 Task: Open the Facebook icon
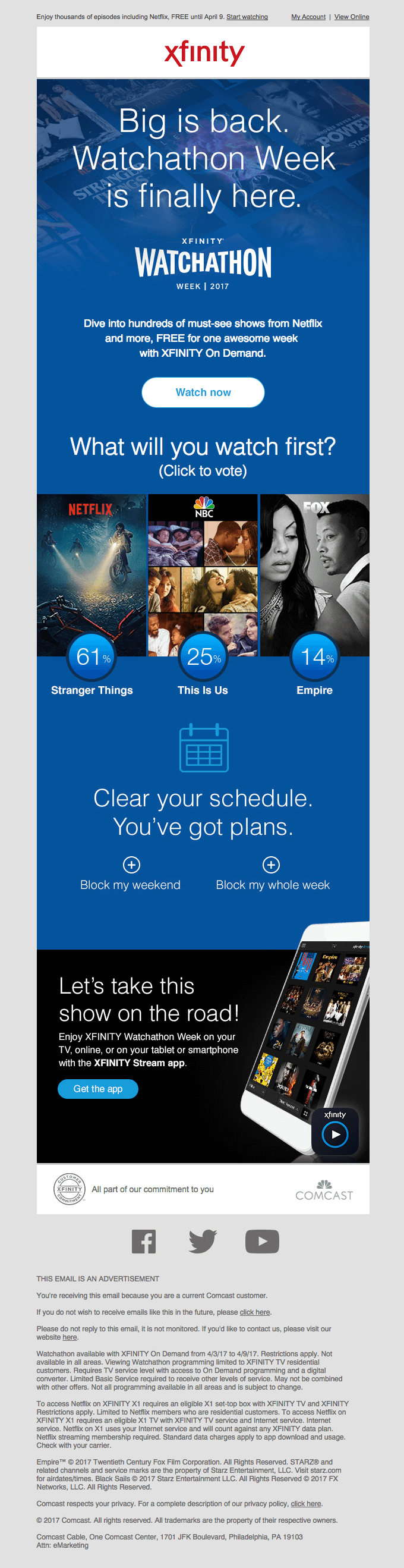[144, 1241]
